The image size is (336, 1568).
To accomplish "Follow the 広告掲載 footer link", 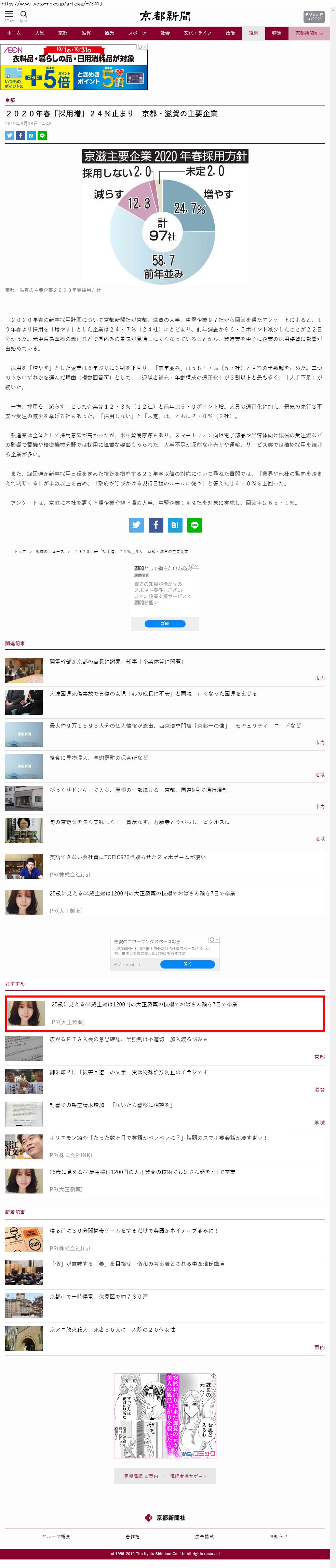I will pos(204,1536).
